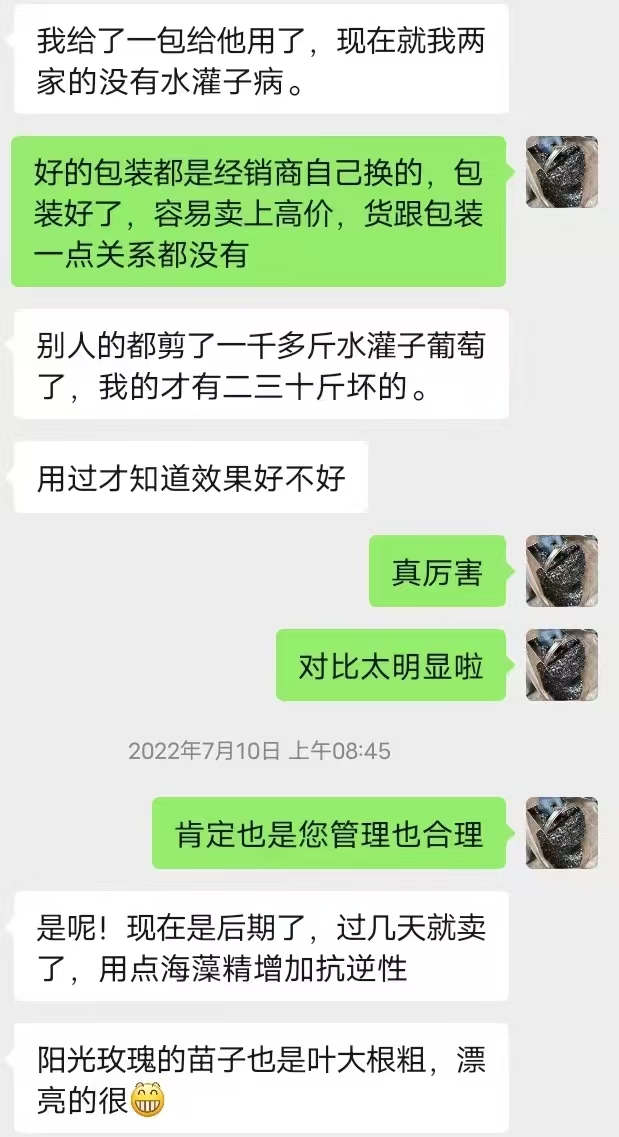This screenshot has height=1137, width=619.
Task: Open avatar next to "肯定也是您管理也合理"
Action: 561,833
